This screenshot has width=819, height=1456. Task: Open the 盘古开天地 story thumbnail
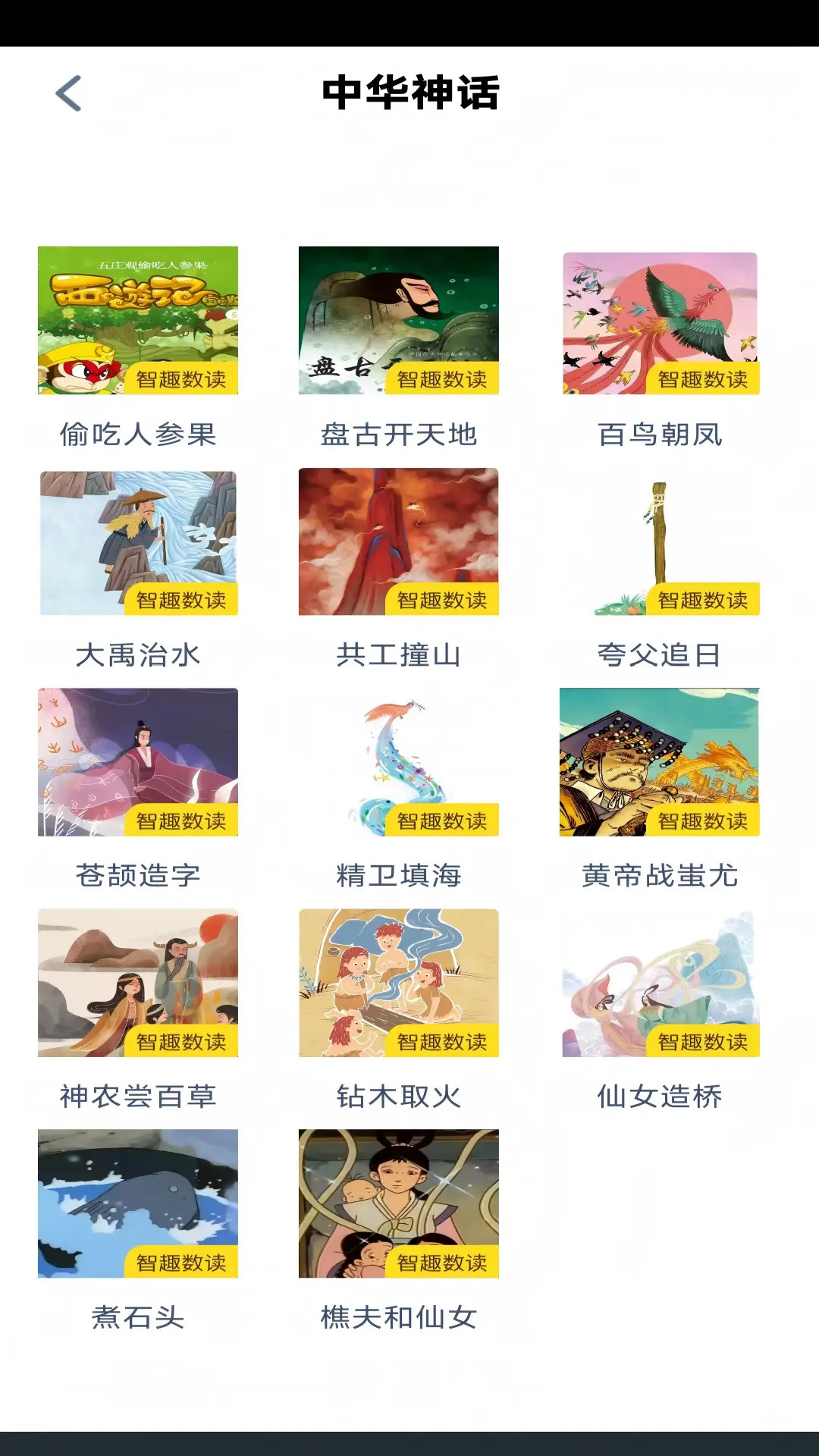click(x=401, y=321)
